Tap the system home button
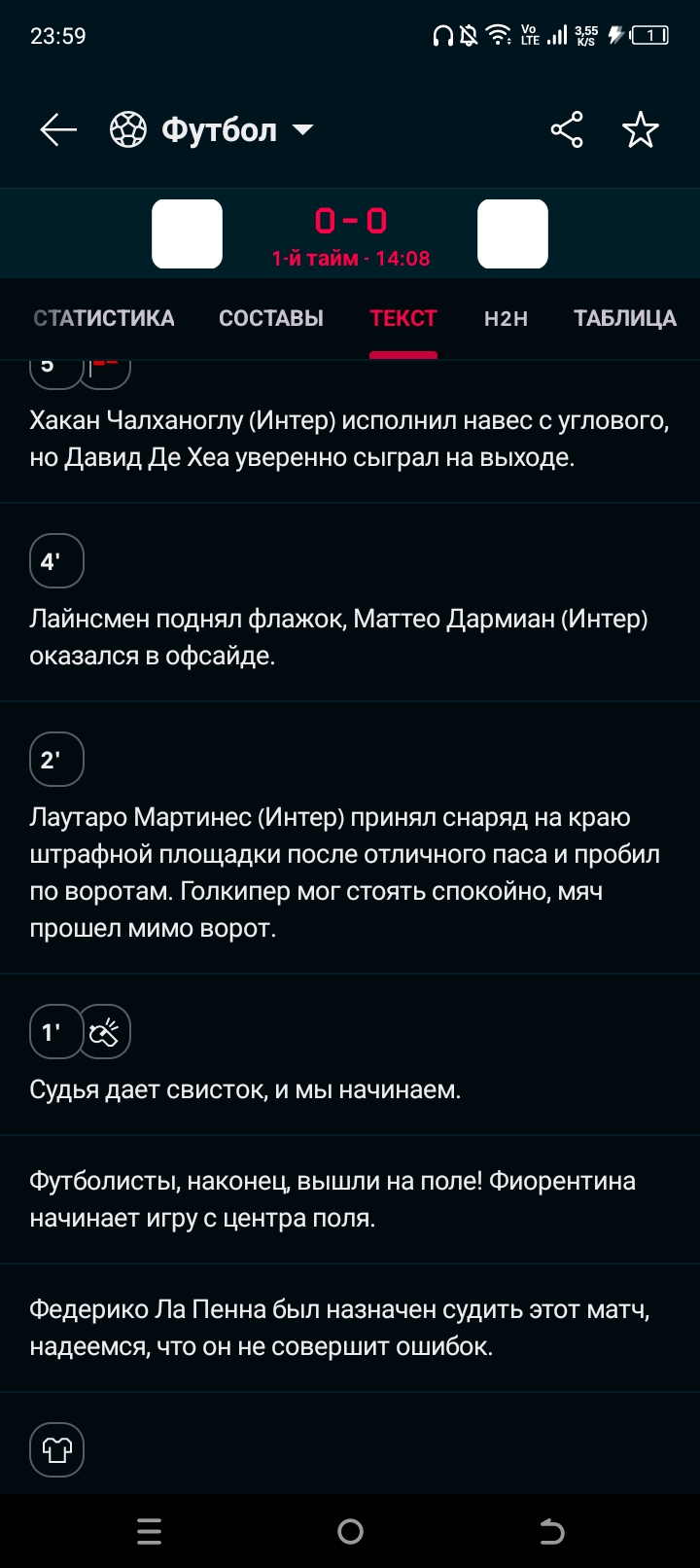Image resolution: width=700 pixels, height=1568 pixels. pos(350,1532)
